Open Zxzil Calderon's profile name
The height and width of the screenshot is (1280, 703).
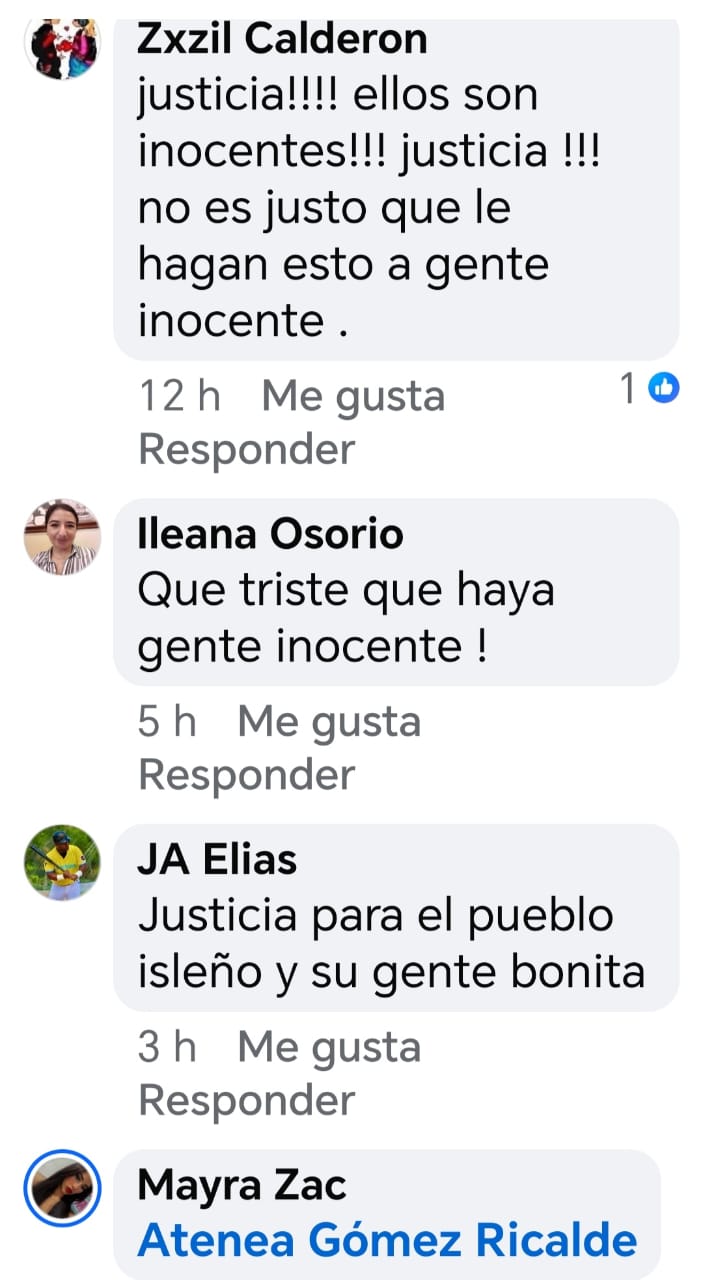tap(282, 39)
